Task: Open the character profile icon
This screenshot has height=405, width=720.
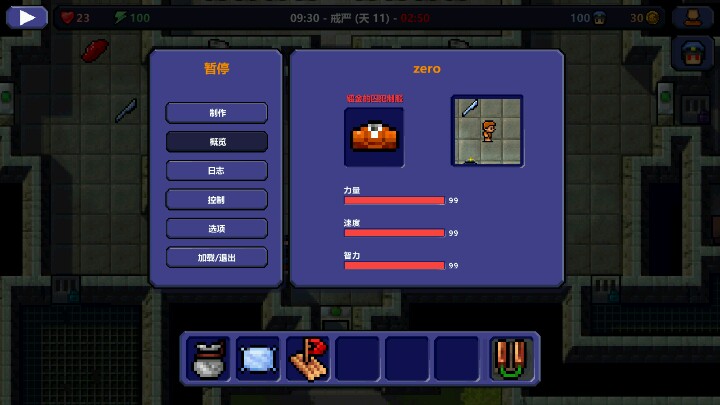Action: (x=690, y=54)
